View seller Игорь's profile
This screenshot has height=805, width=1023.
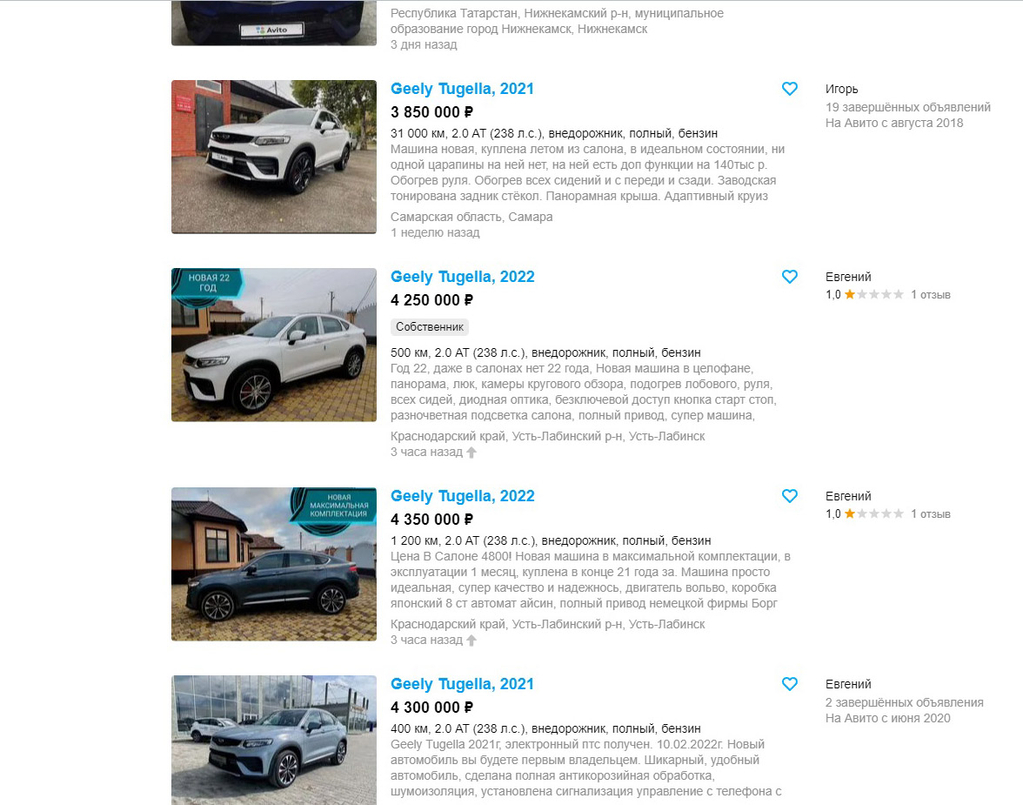click(841, 89)
